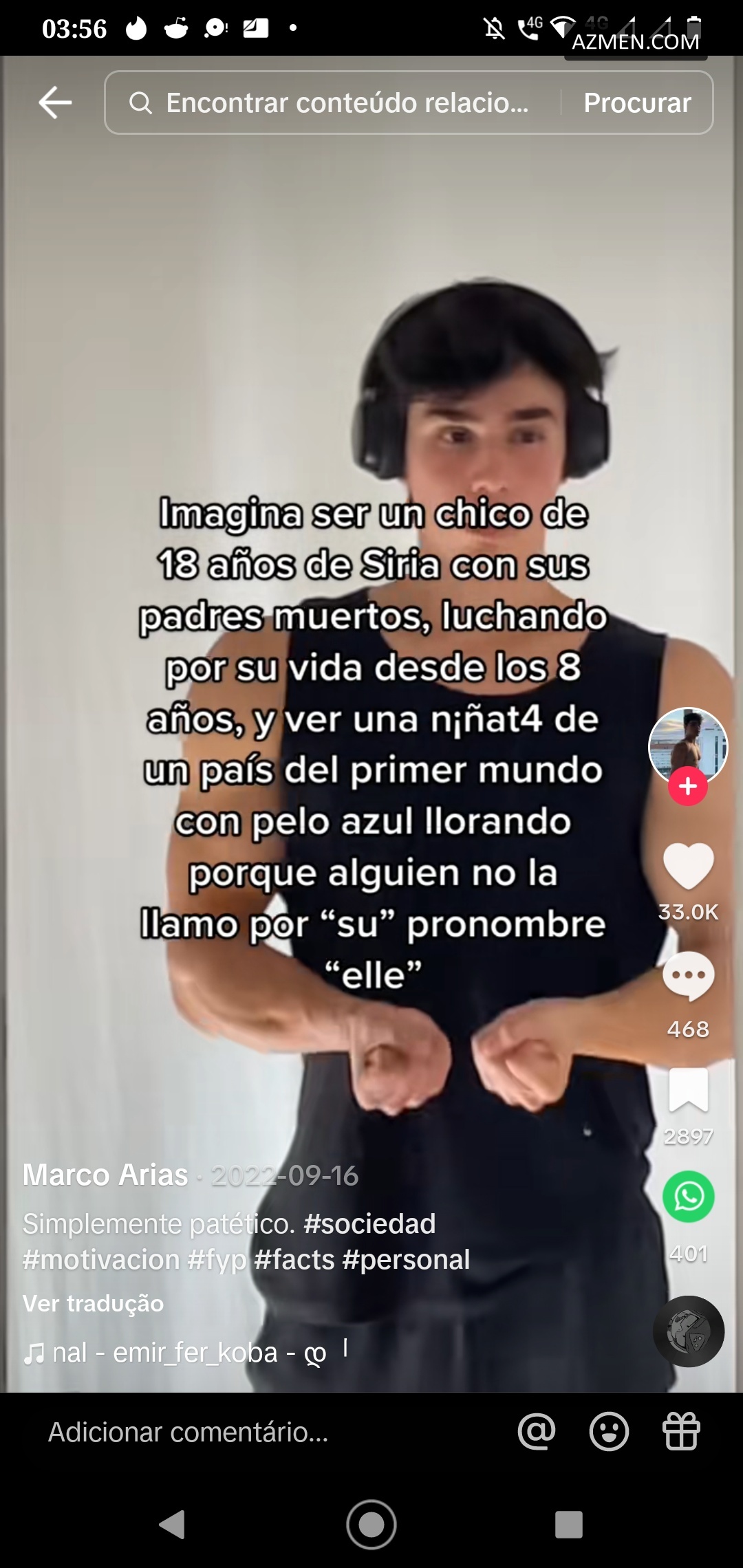Open the spinning sound disc
The width and height of the screenshot is (743, 1568).
pyautogui.click(x=688, y=1331)
